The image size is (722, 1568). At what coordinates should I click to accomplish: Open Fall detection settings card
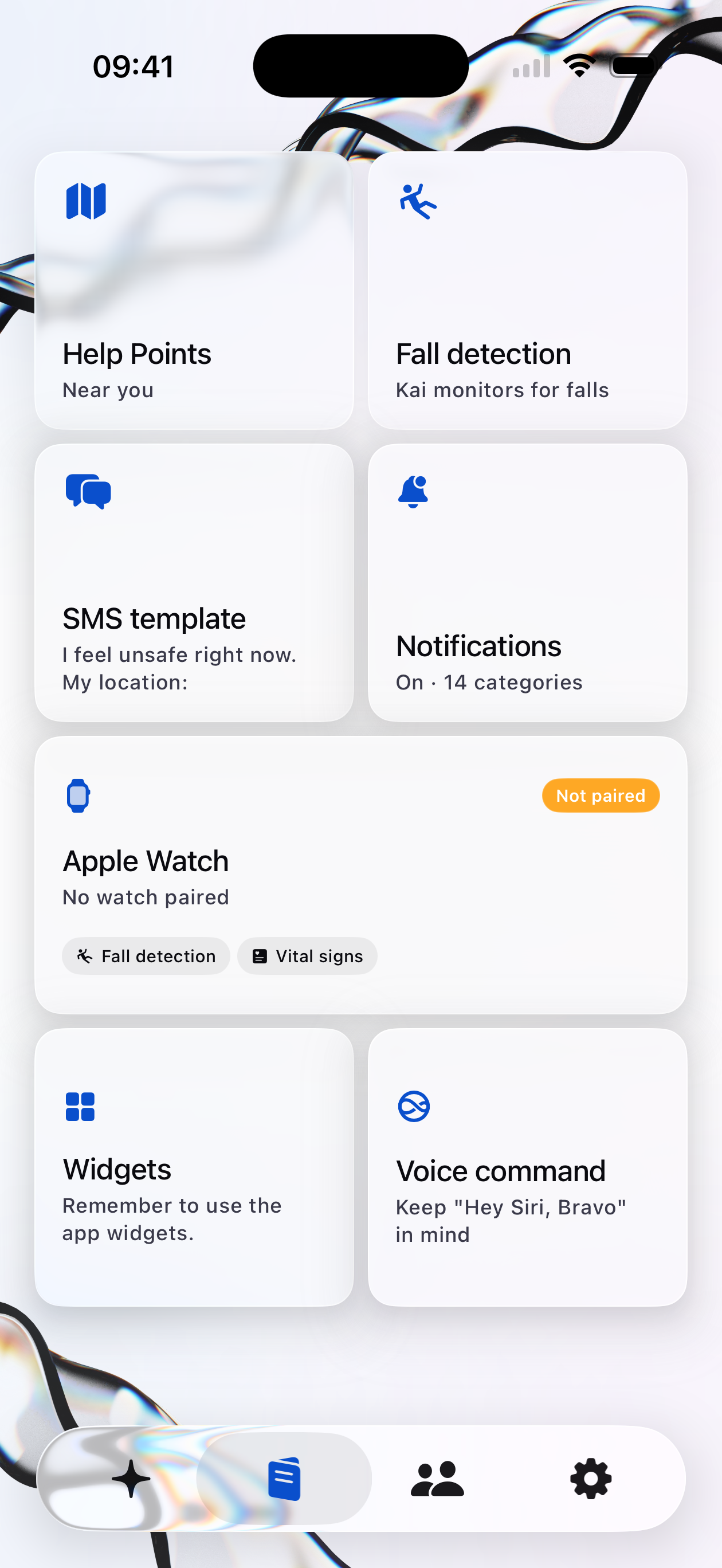pyautogui.click(x=527, y=291)
